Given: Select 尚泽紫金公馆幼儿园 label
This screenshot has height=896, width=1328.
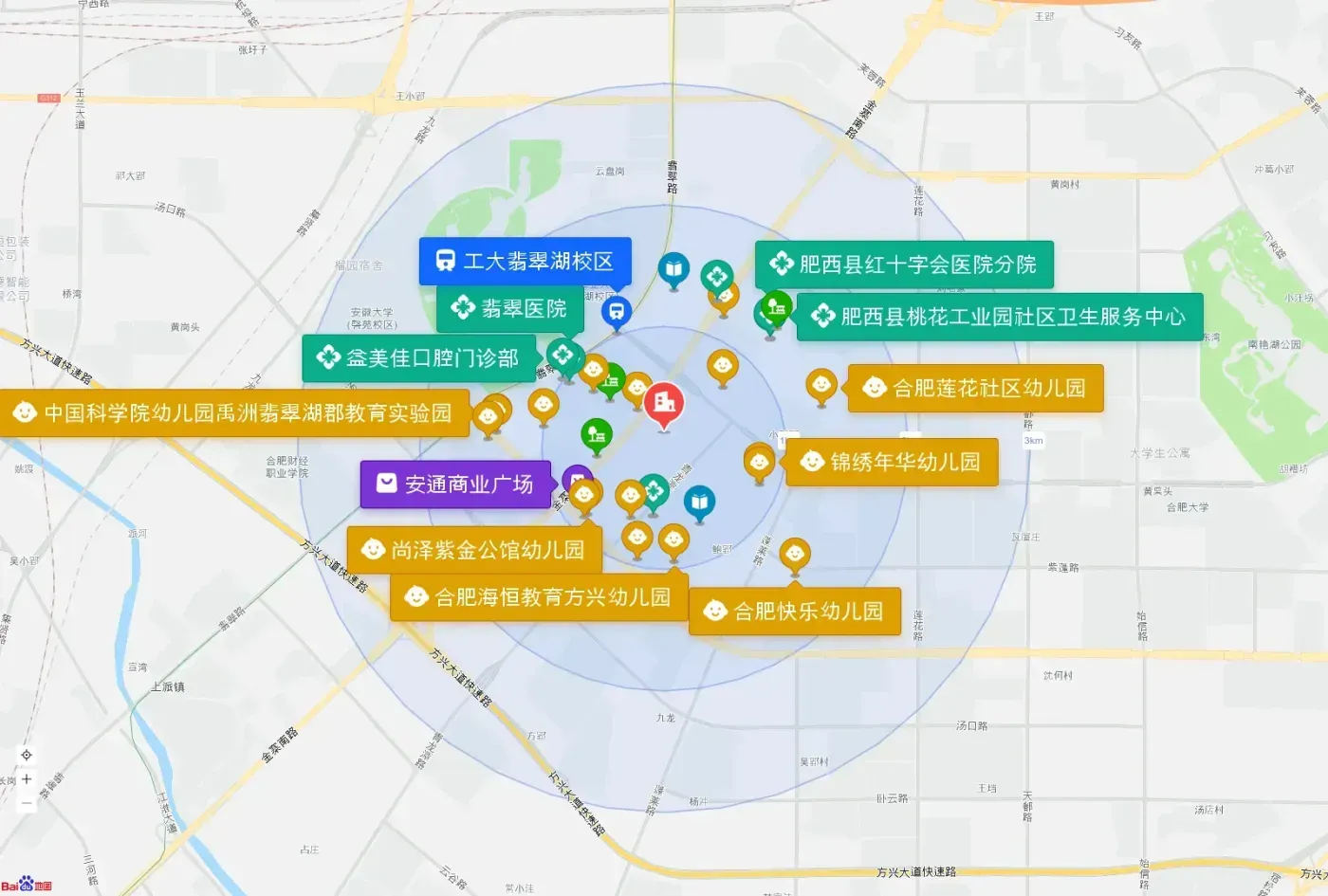Looking at the screenshot, I should 474,550.
